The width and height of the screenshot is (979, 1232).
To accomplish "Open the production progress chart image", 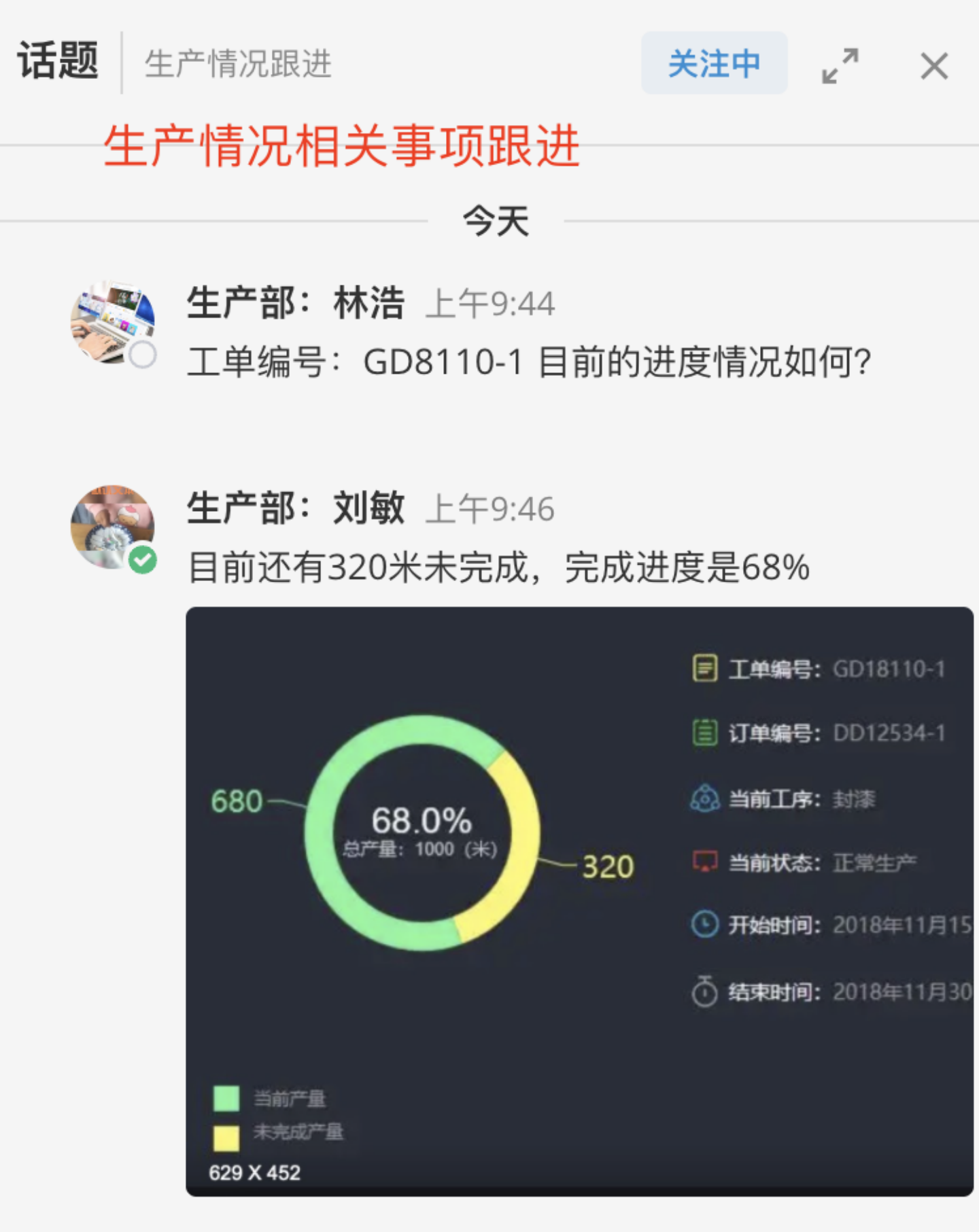I will [x=579, y=900].
